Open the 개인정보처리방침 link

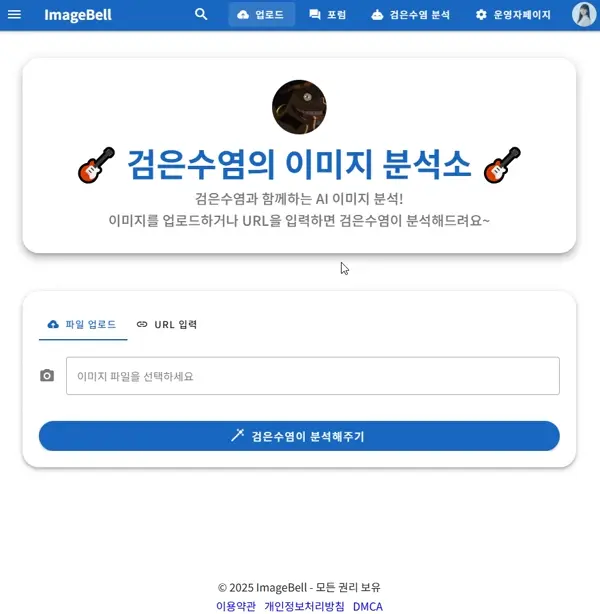pos(304,606)
